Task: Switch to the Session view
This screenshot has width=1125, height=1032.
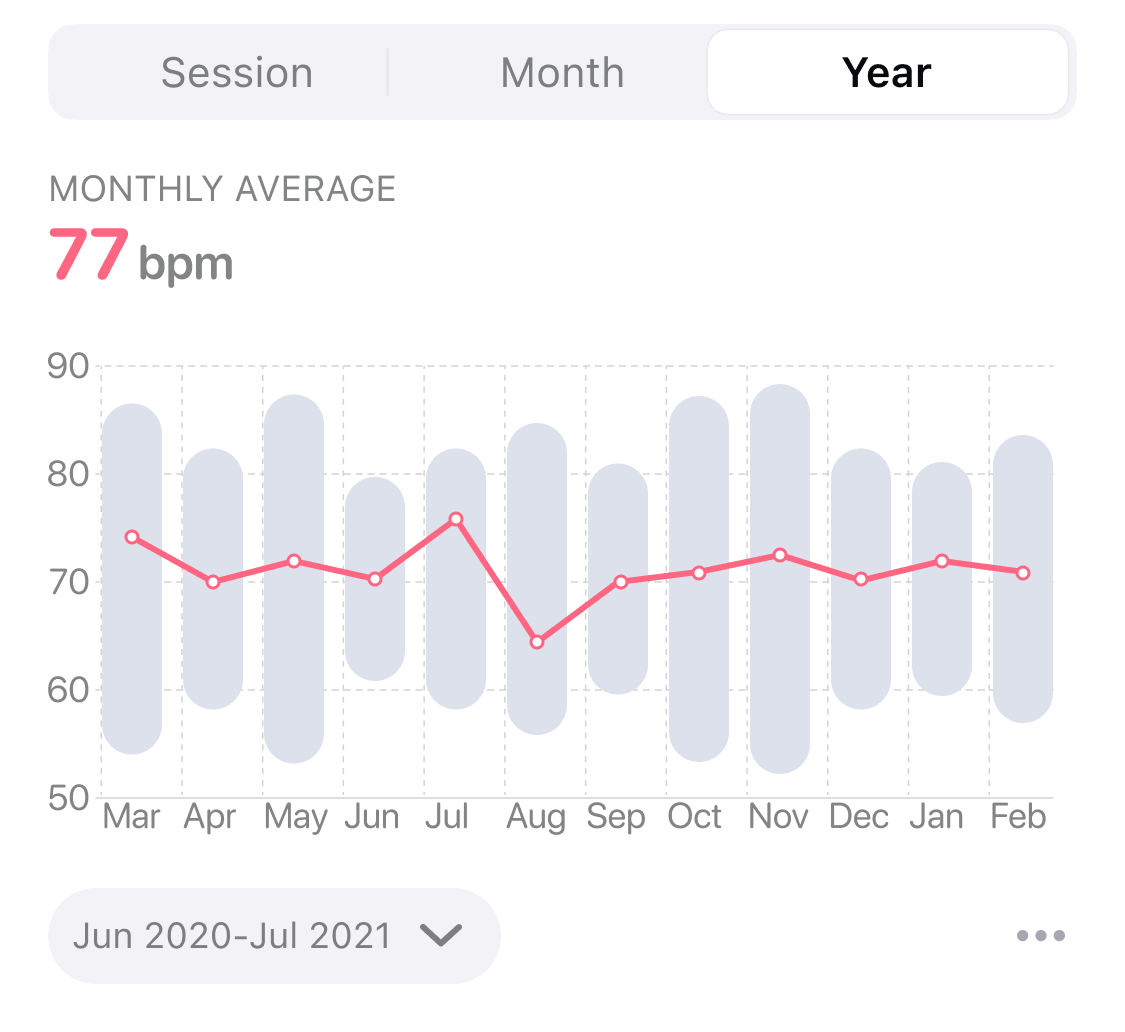Action: (237, 73)
